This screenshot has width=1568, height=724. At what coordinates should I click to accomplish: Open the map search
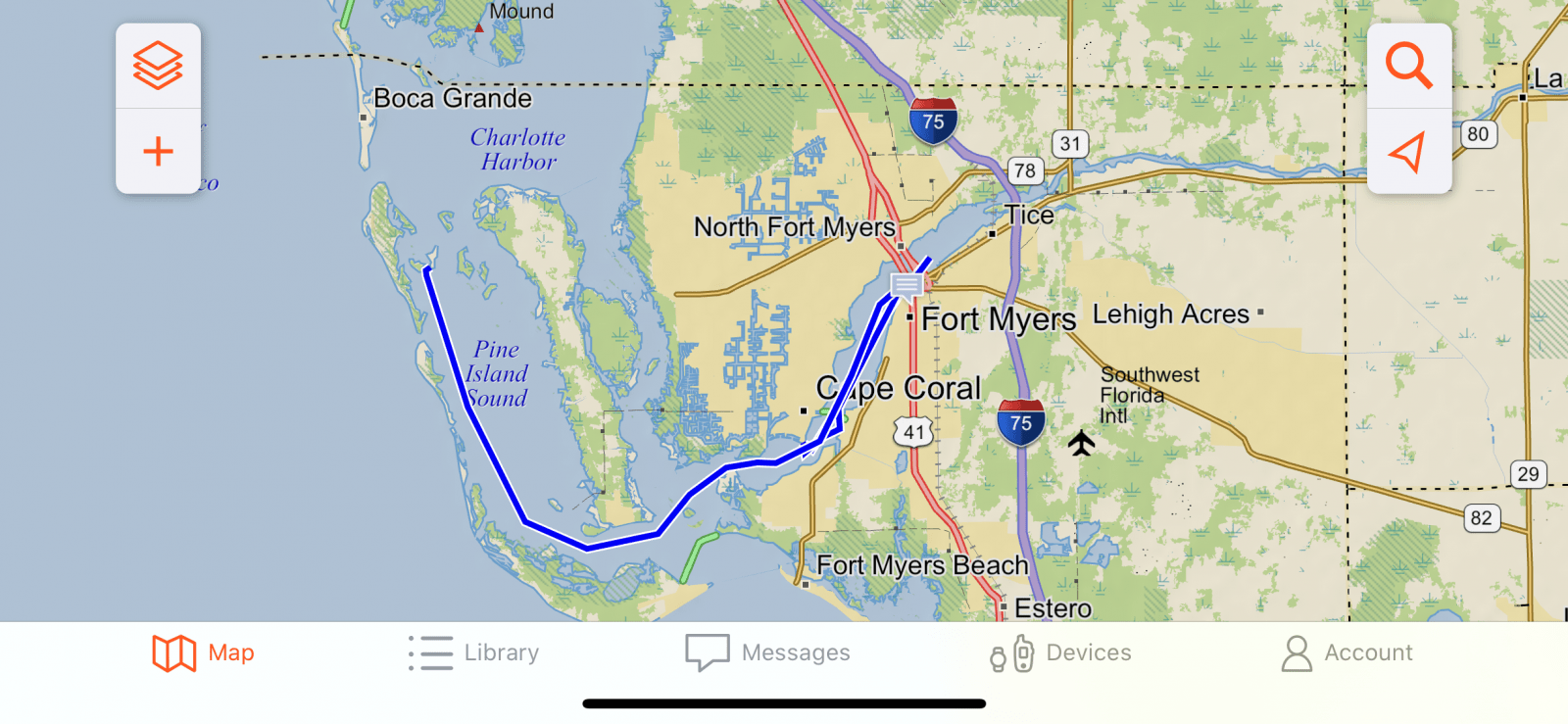click(1408, 66)
